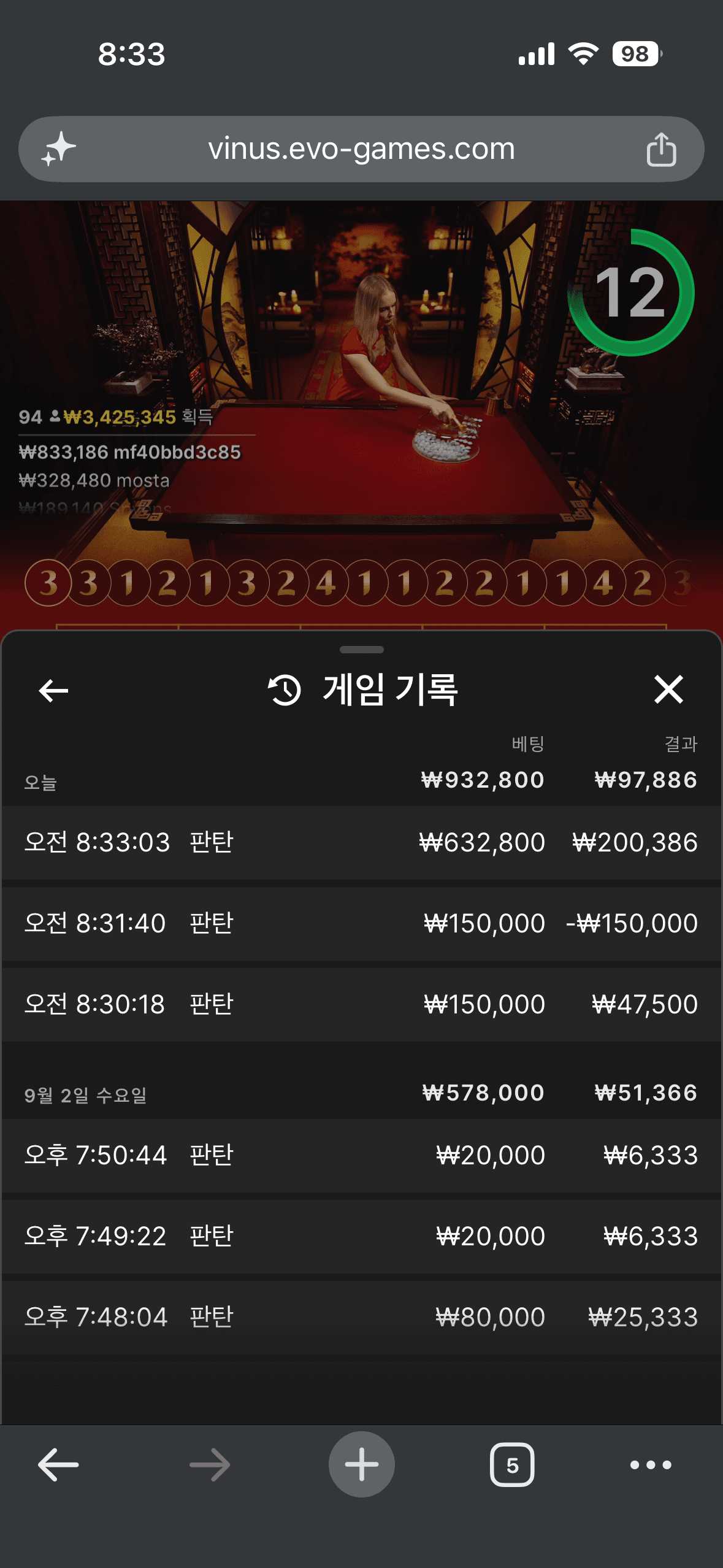Open the 오전 8:30:18 판탄 record
This screenshot has height=1568, width=723.
361,1005
